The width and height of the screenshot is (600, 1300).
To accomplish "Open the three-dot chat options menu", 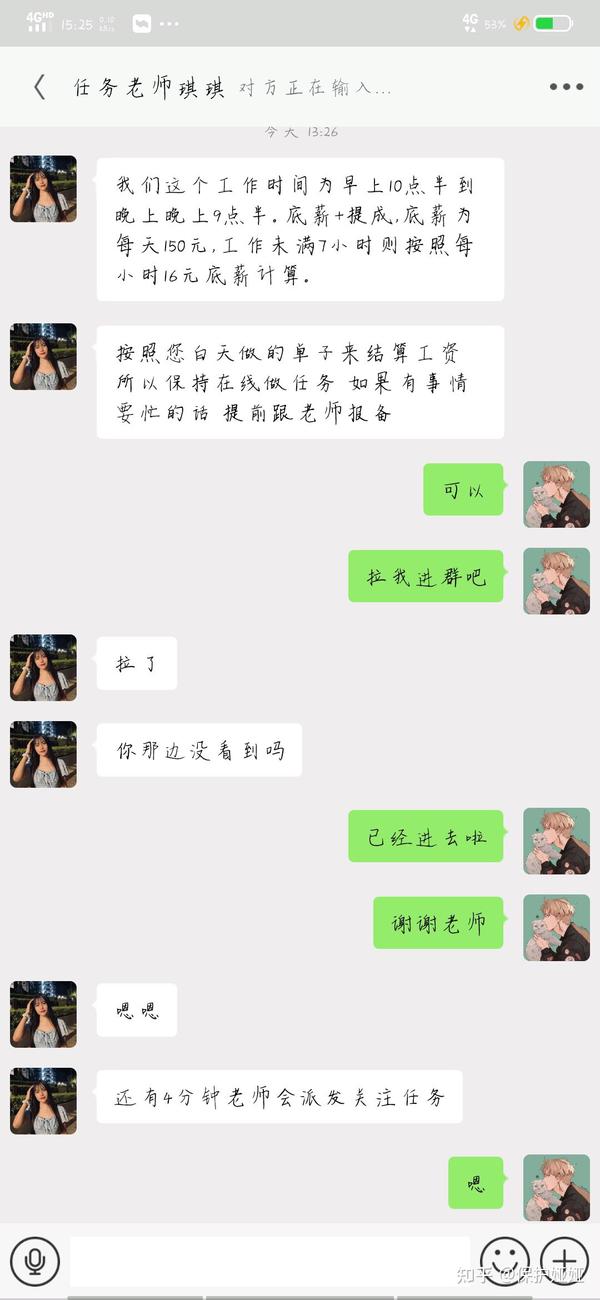I will 566,87.
